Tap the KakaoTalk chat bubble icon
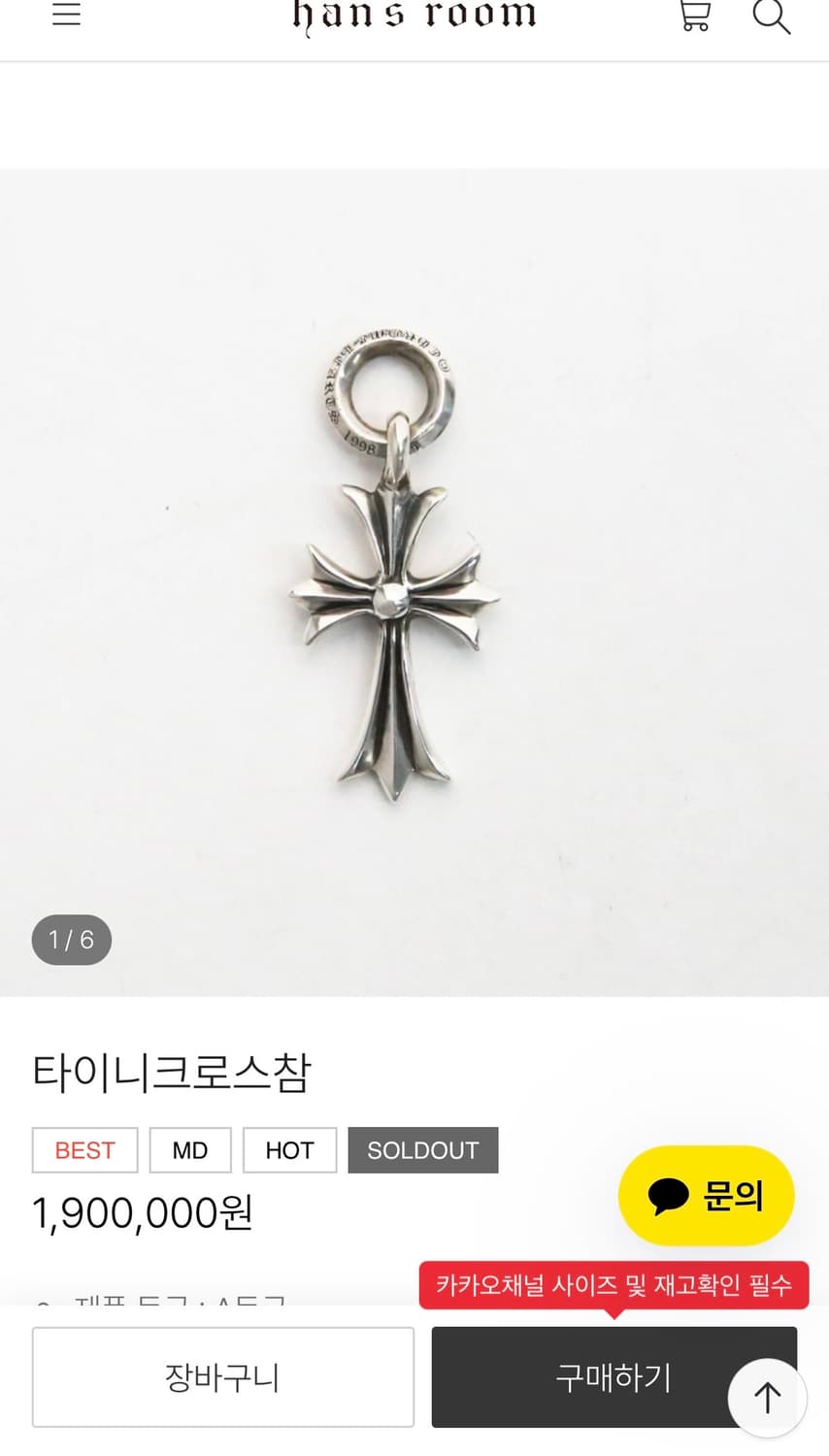The width and height of the screenshot is (829, 1456). [x=668, y=1194]
